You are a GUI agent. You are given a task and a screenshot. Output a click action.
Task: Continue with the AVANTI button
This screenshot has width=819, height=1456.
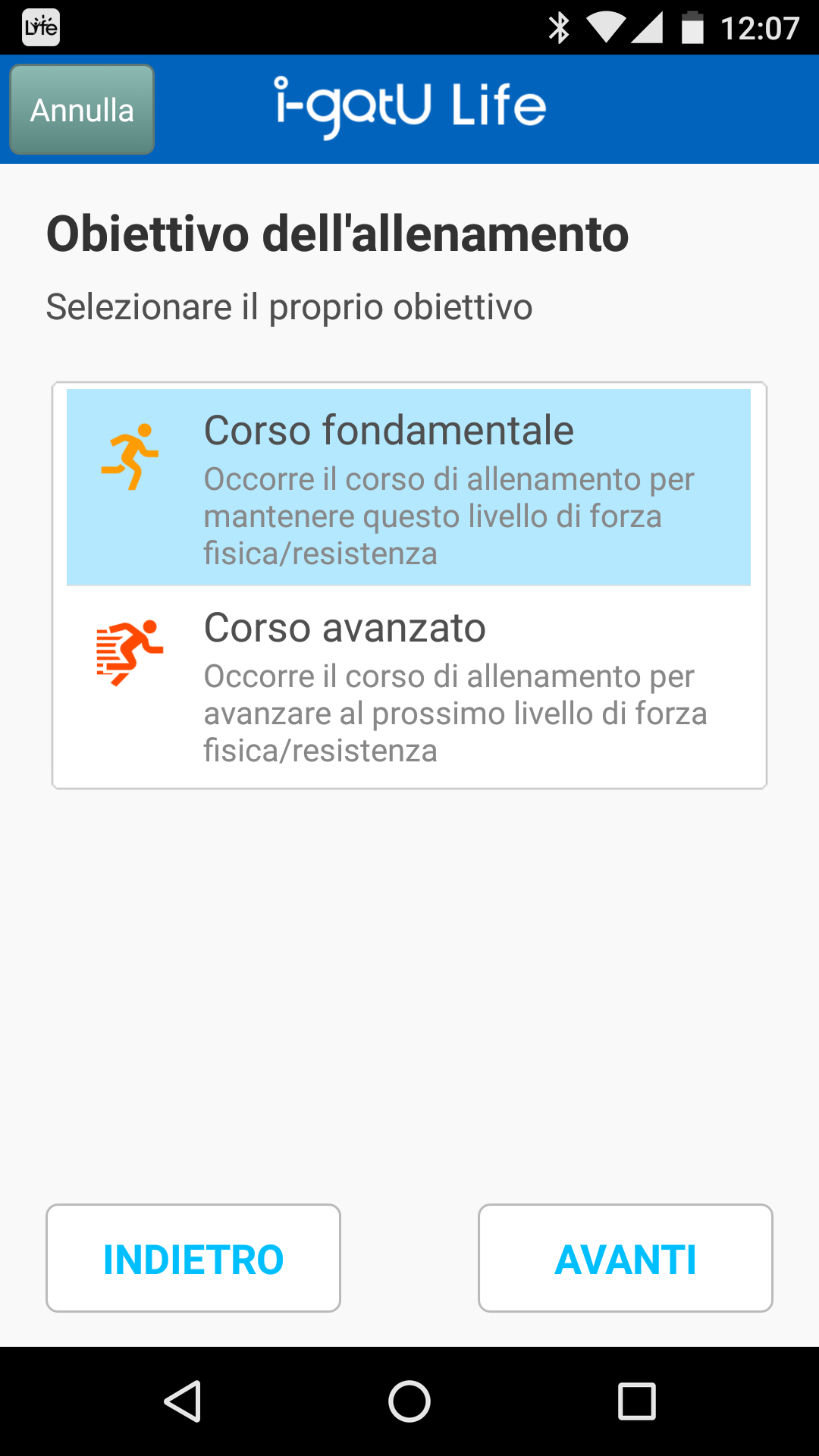pyautogui.click(x=626, y=1258)
